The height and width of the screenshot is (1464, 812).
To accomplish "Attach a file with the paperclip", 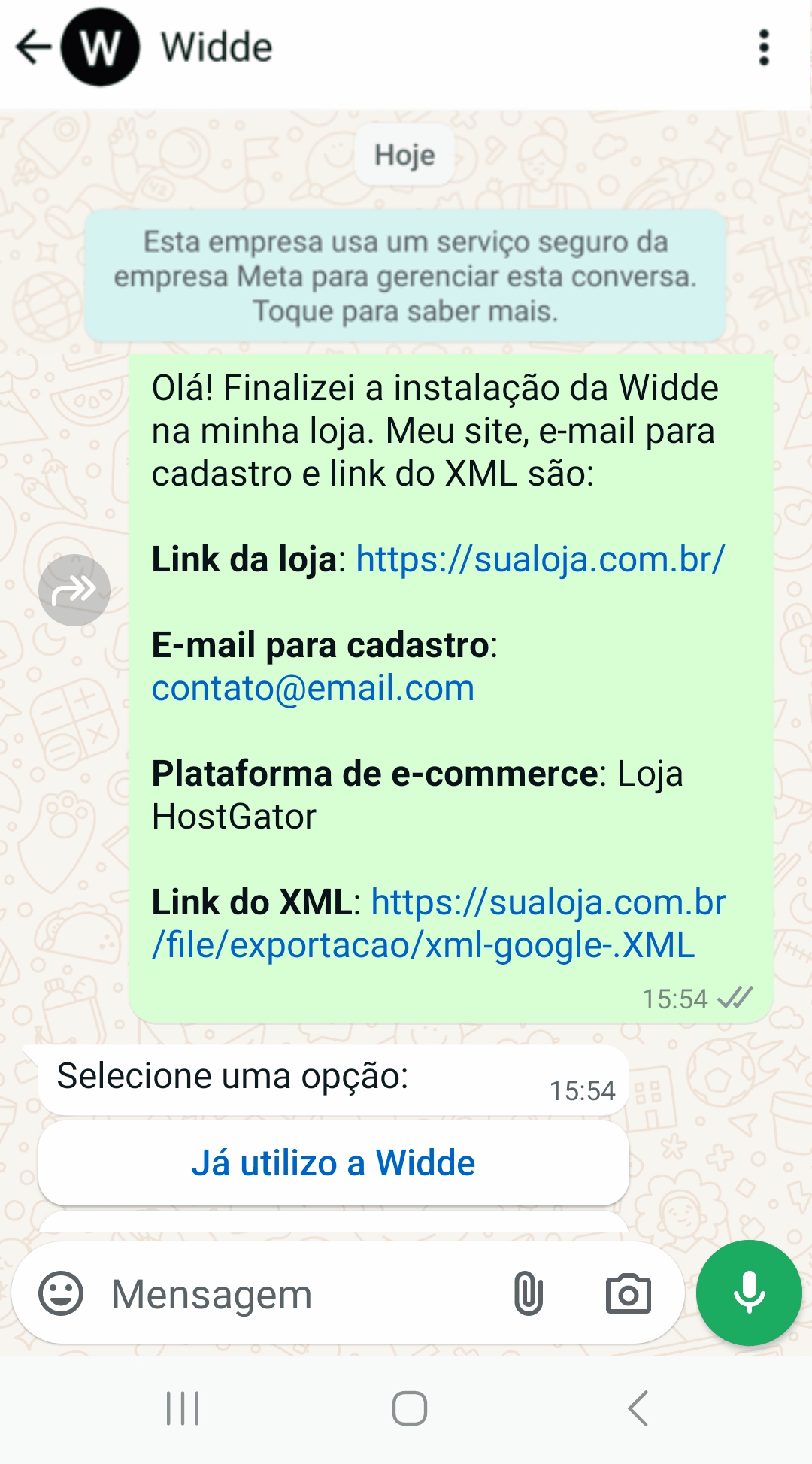I will [x=528, y=1293].
